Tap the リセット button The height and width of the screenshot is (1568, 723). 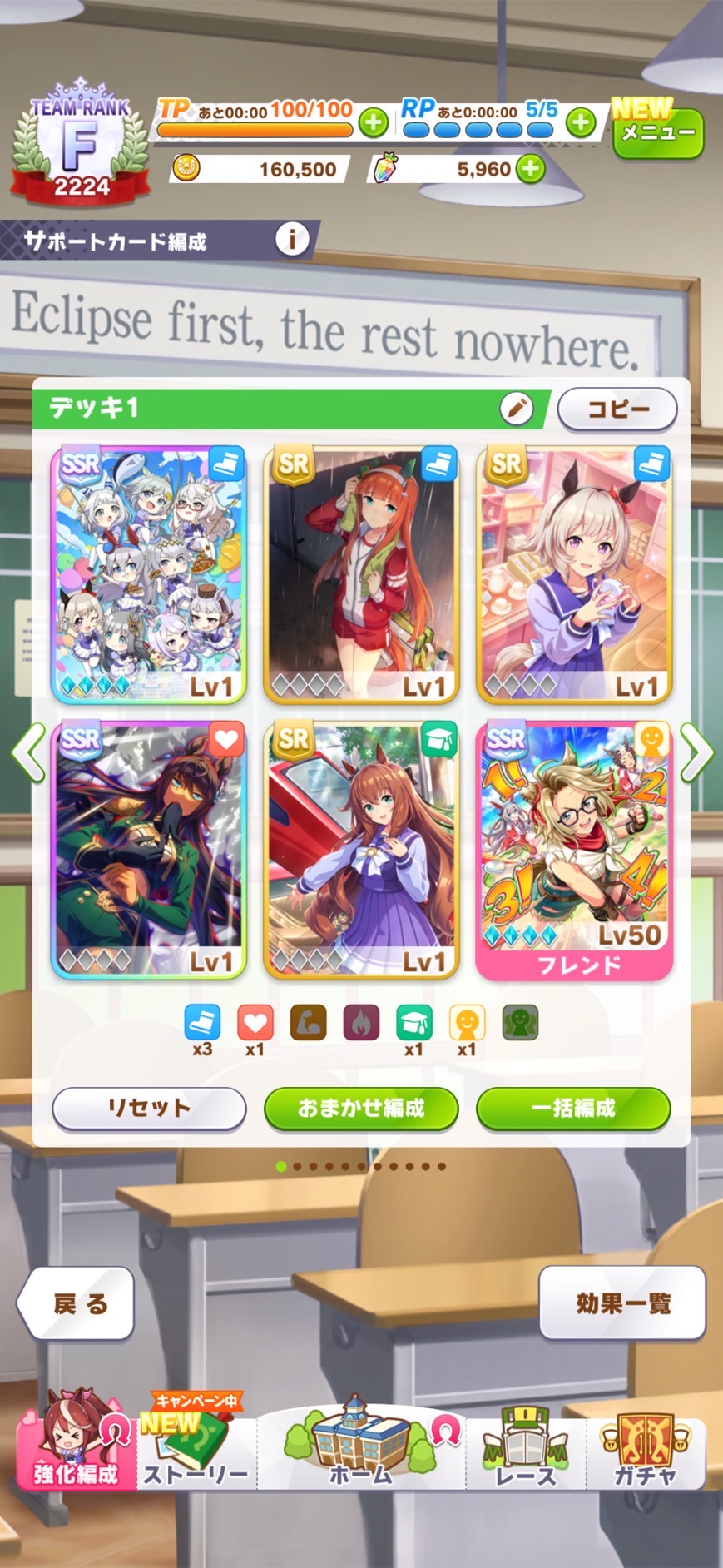[149, 1108]
